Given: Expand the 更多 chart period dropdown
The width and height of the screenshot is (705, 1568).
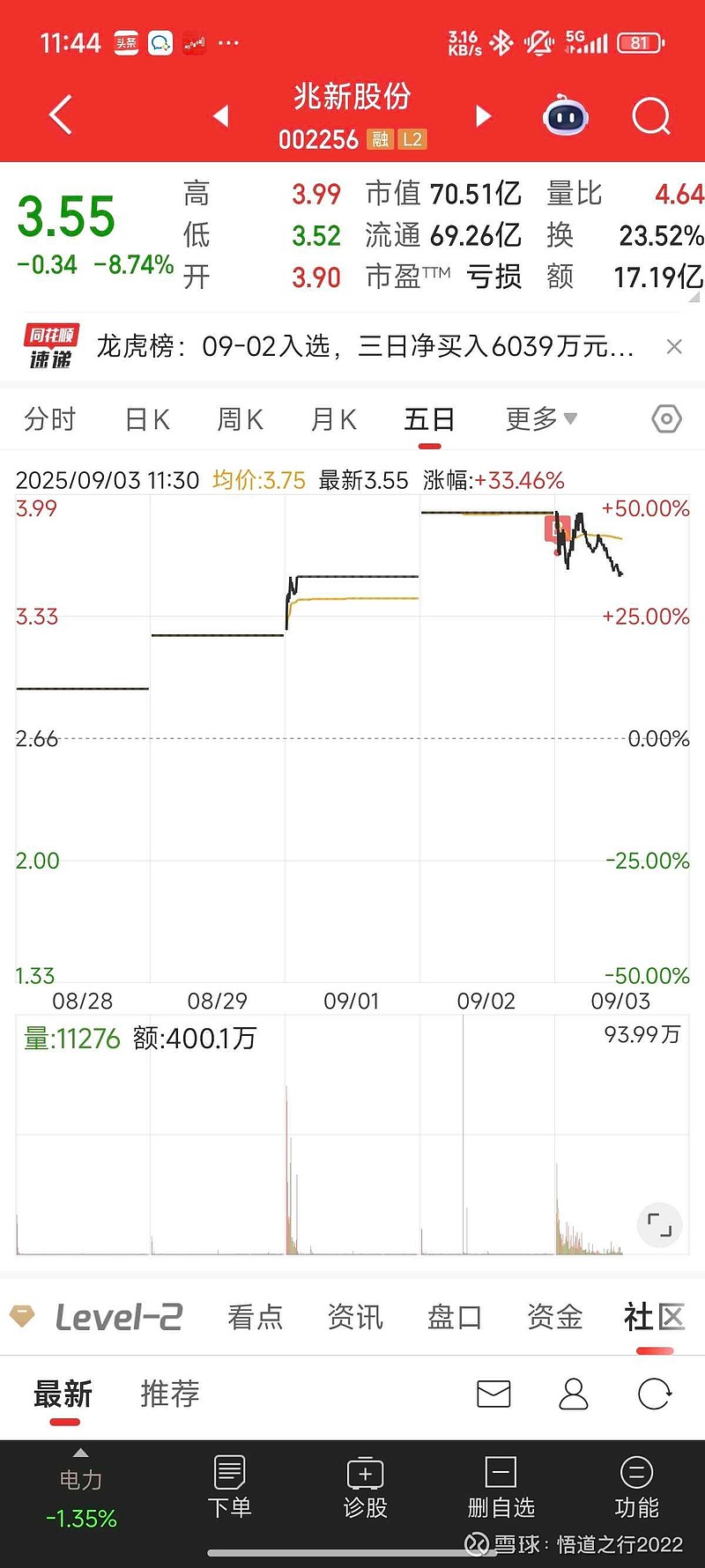Looking at the screenshot, I should 540,419.
